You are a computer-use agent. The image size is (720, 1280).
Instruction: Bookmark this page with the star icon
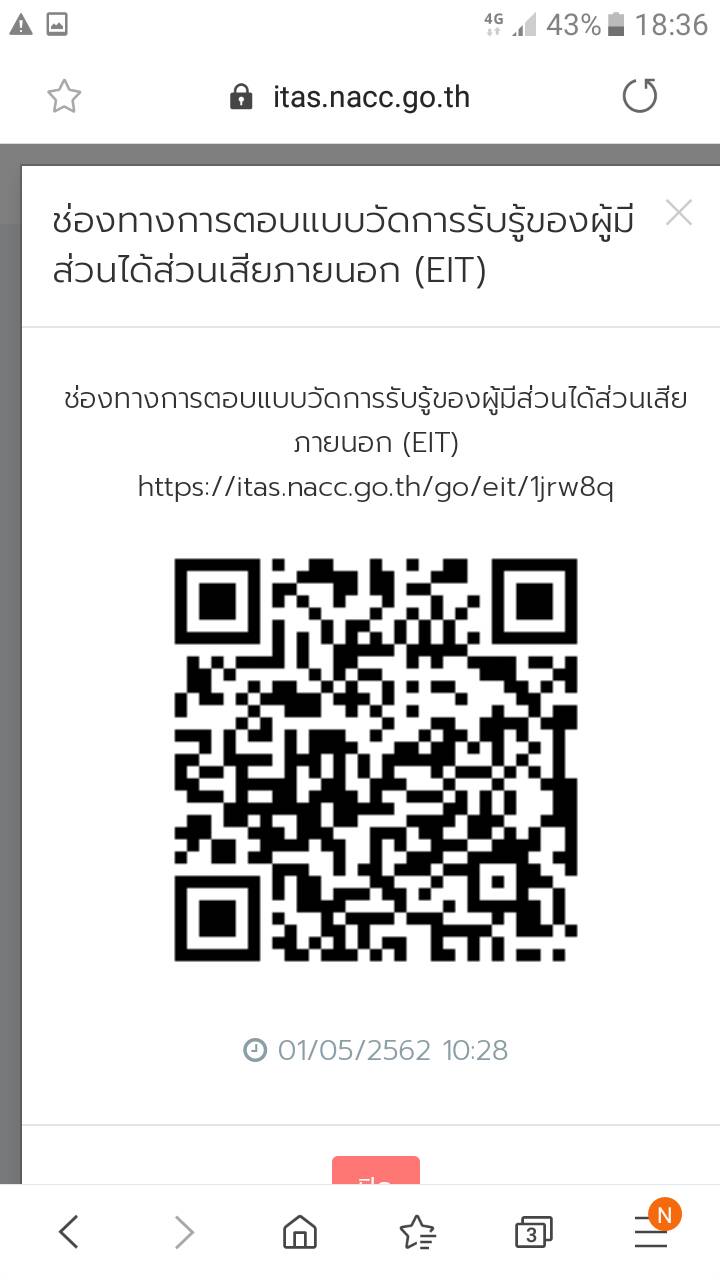point(64,97)
